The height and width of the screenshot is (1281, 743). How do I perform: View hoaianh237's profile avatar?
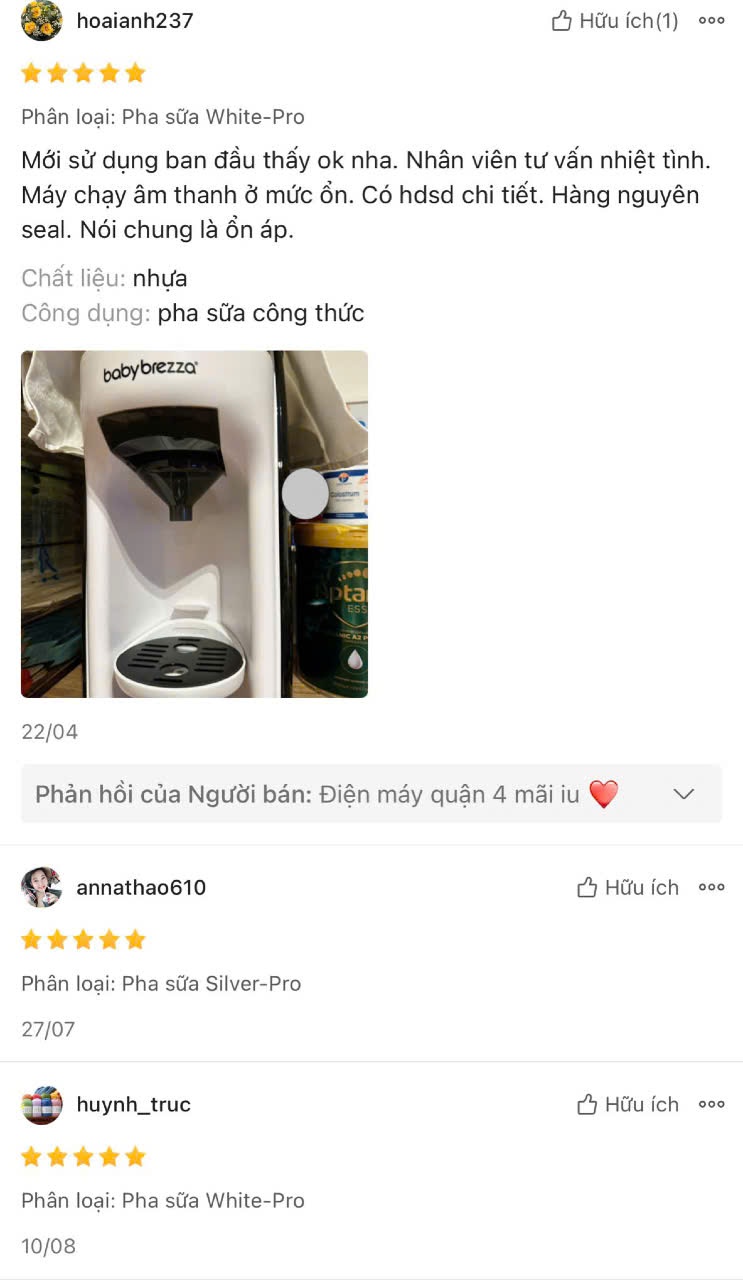[42, 21]
